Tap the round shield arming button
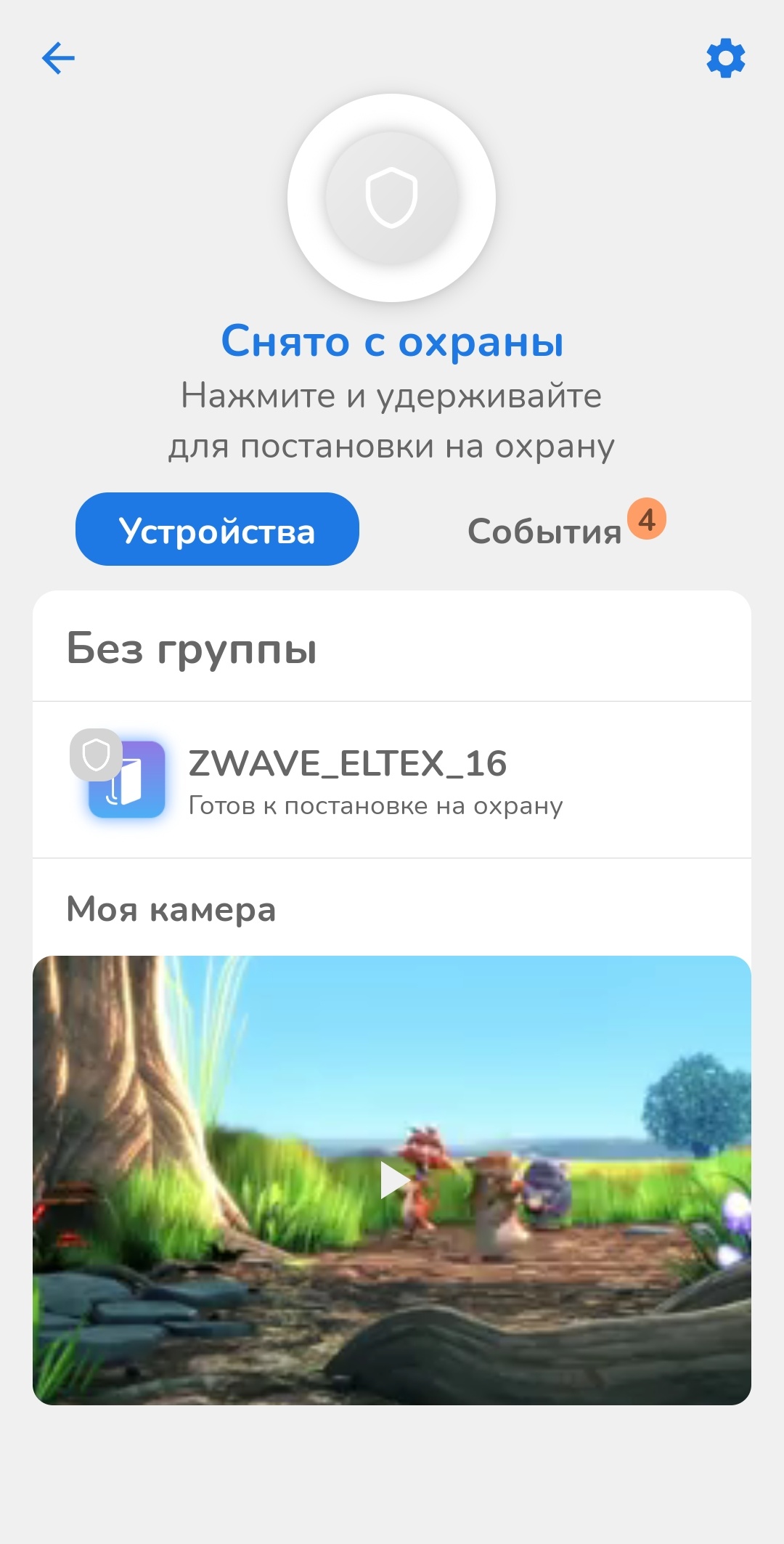This screenshot has height=1544, width=784. click(392, 198)
